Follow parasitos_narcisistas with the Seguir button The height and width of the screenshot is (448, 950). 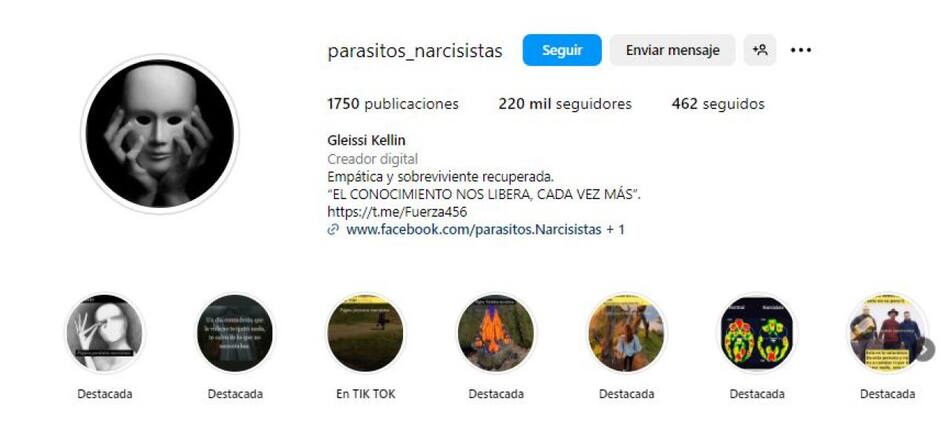pos(561,50)
